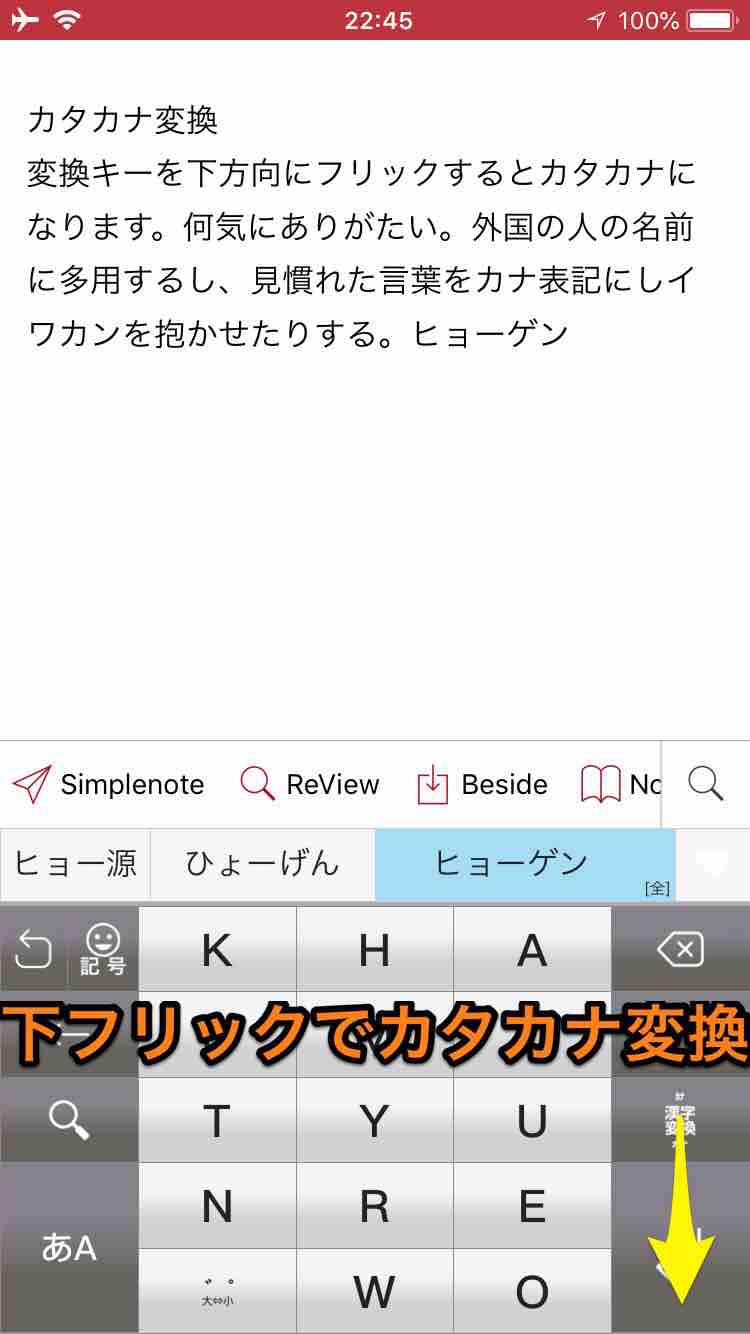The image size is (750, 1334).
Task: Tap the backspace key
Action: tap(680, 950)
